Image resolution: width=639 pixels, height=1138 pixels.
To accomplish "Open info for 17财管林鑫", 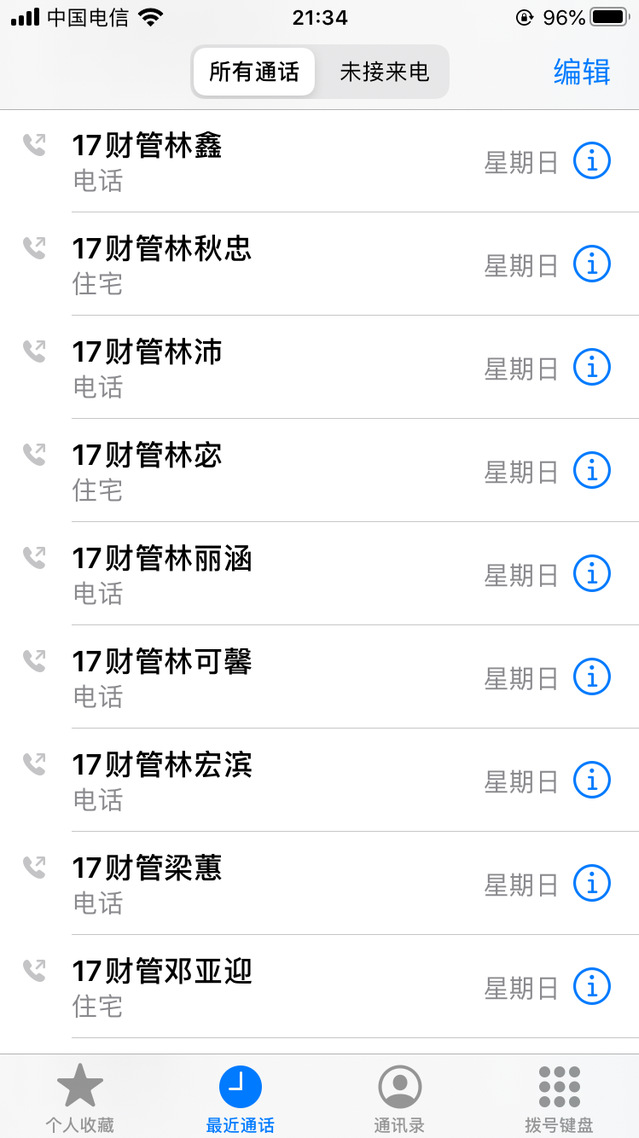I will 591,161.
